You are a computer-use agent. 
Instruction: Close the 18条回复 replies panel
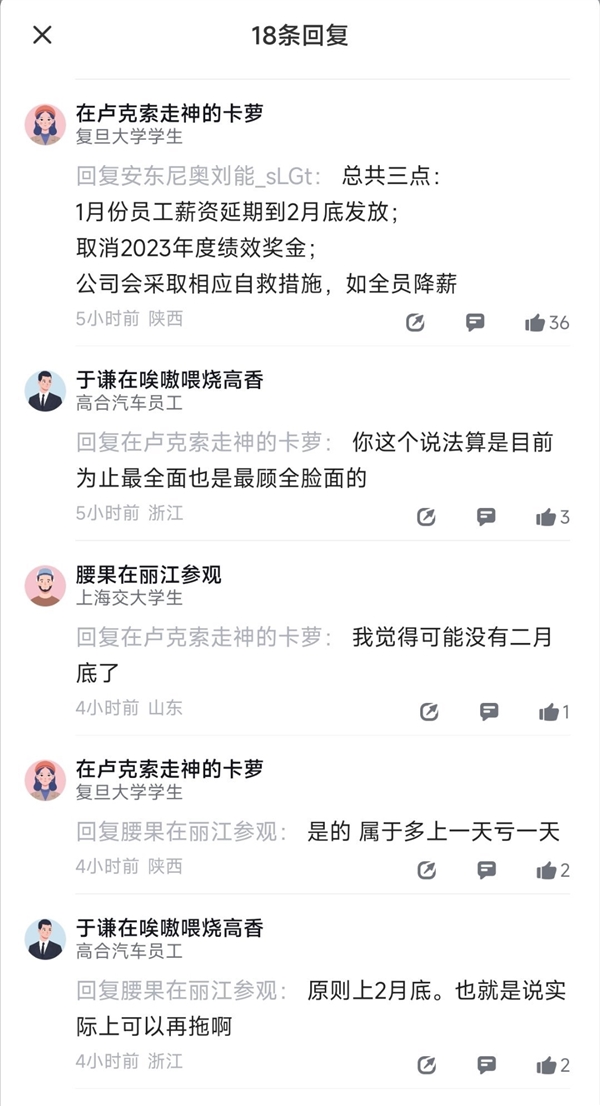(x=42, y=35)
